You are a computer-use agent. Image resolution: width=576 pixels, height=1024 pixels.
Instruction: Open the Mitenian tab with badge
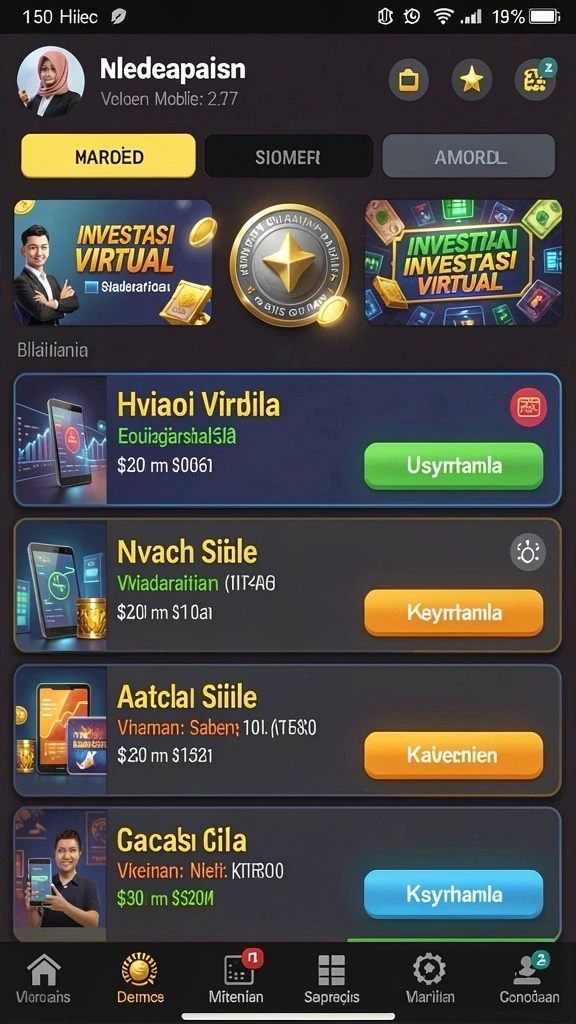(x=236, y=978)
